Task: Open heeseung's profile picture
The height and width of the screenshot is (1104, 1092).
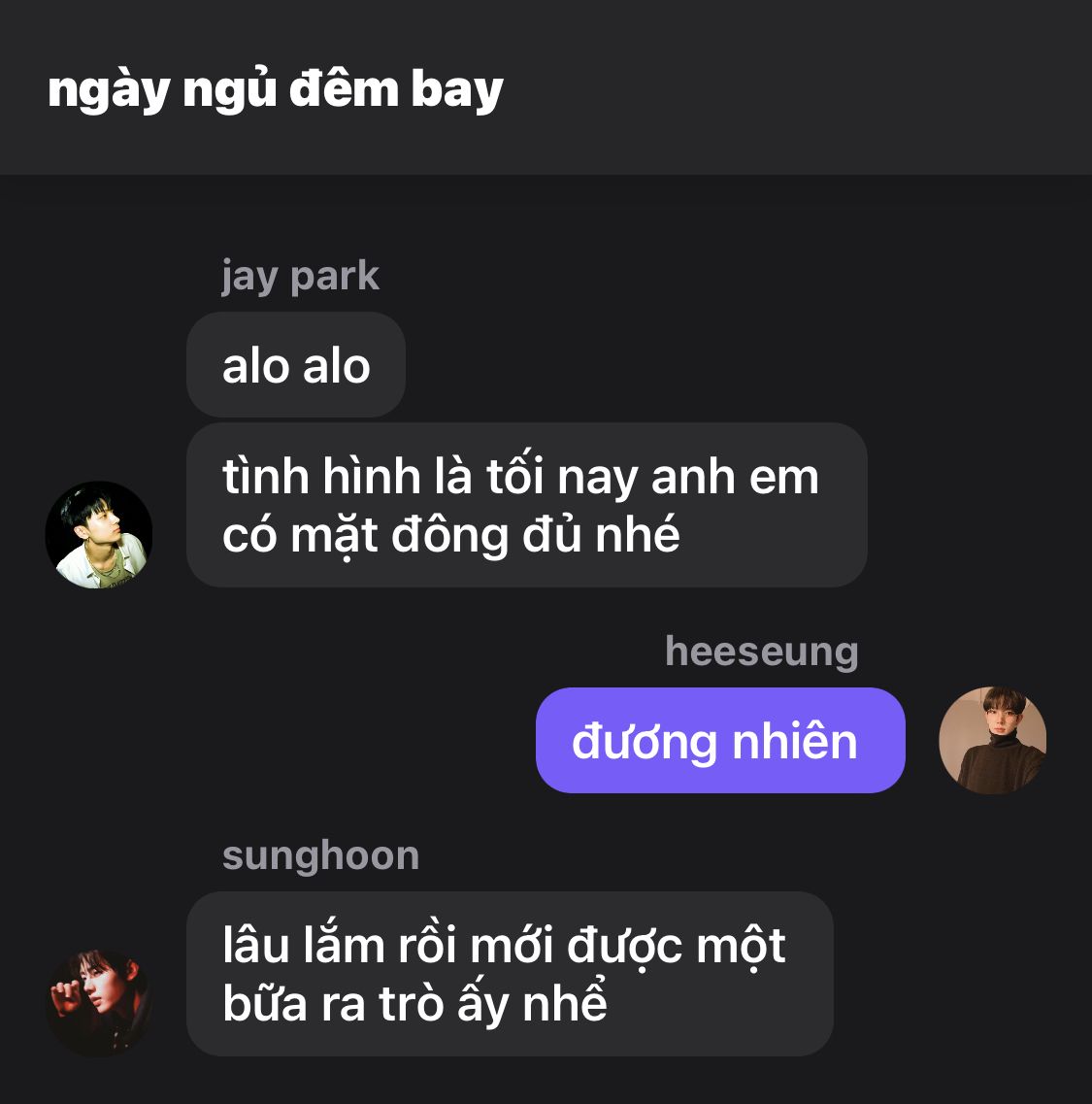Action: (x=992, y=740)
